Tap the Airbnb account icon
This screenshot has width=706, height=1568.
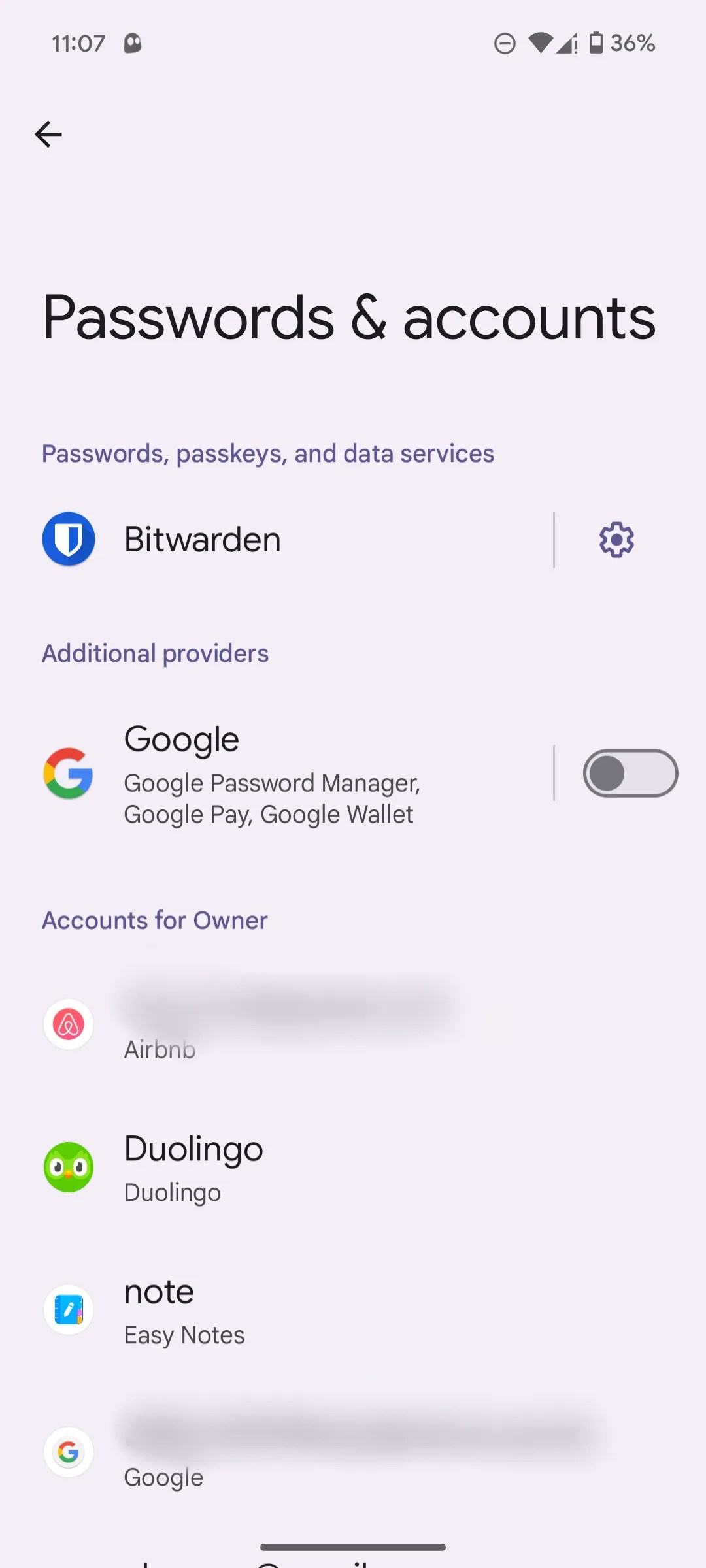click(68, 1024)
